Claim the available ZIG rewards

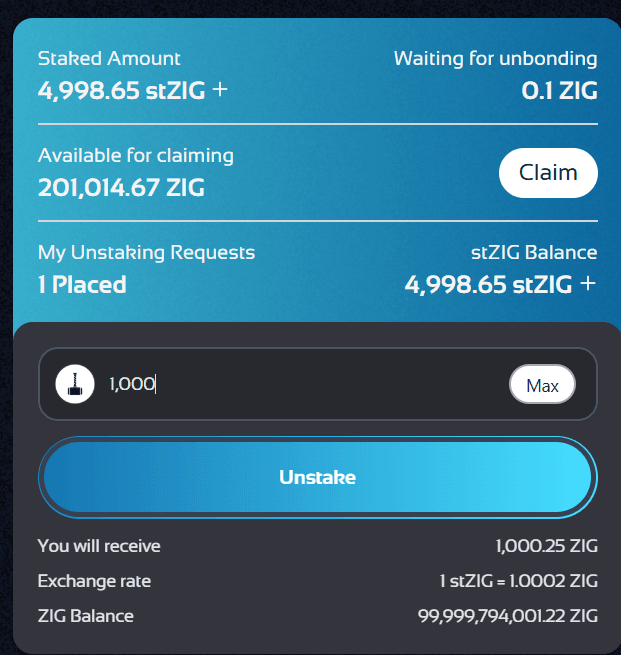(x=547, y=173)
